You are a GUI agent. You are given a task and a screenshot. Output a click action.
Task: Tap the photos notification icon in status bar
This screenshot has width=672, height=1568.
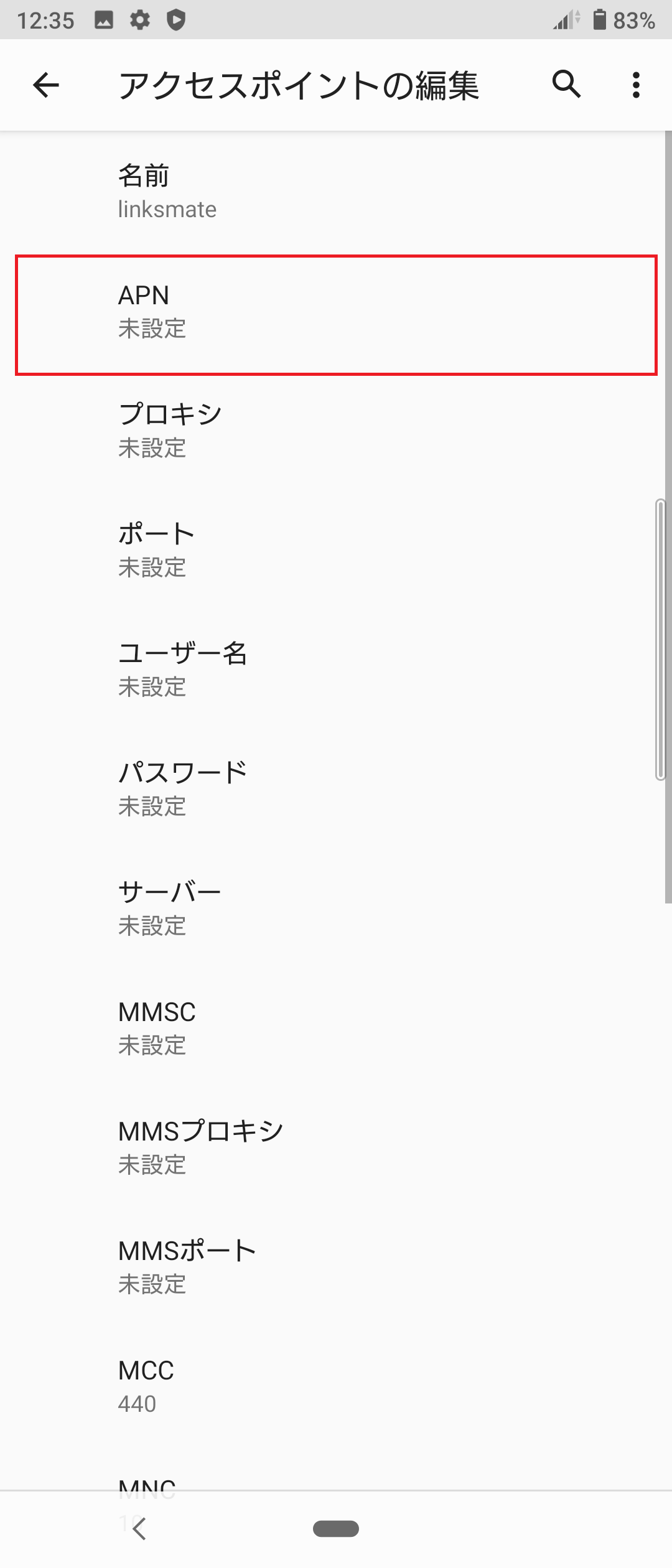point(103,19)
